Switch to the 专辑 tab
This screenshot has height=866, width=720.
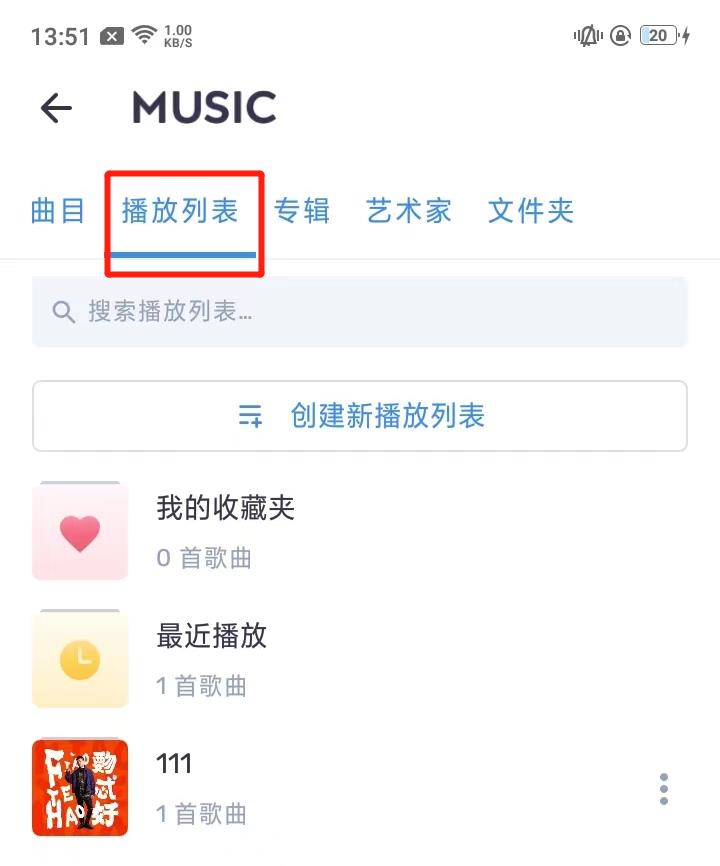[304, 212]
